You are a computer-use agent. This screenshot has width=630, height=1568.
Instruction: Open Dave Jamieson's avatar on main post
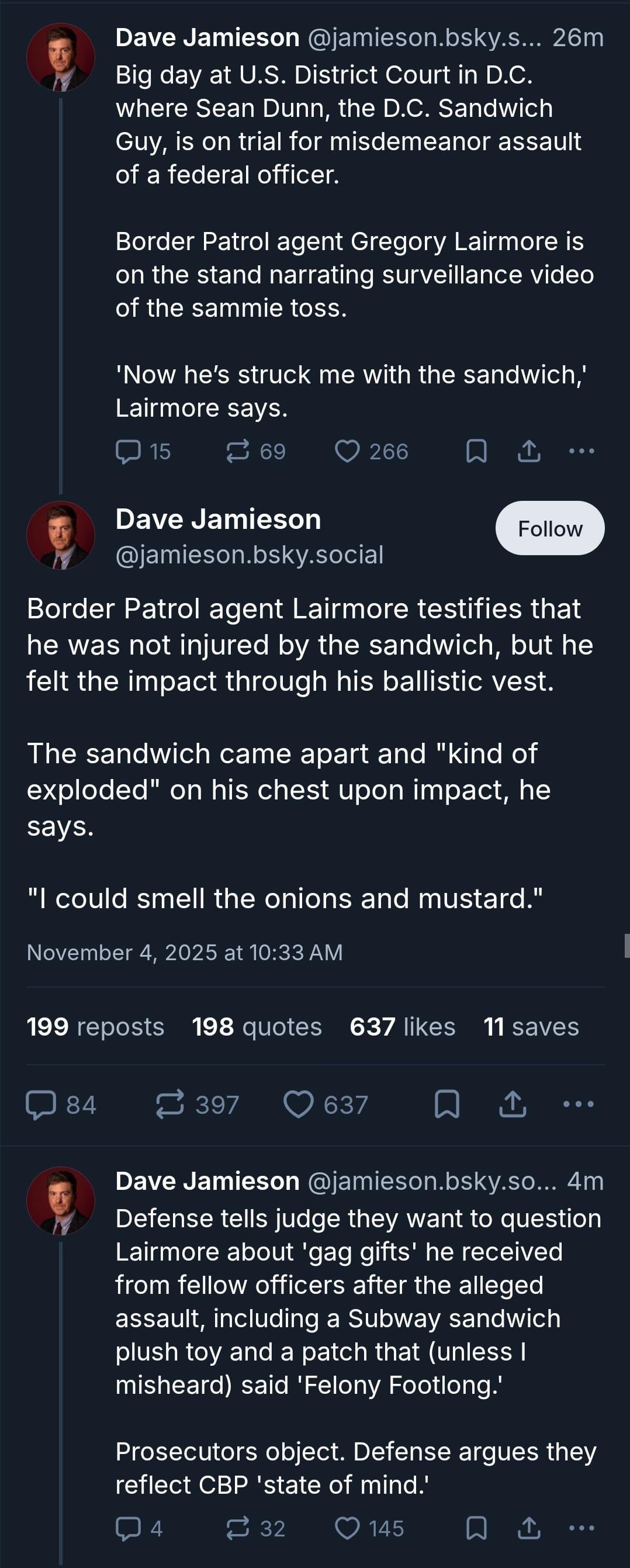pyautogui.click(x=61, y=535)
